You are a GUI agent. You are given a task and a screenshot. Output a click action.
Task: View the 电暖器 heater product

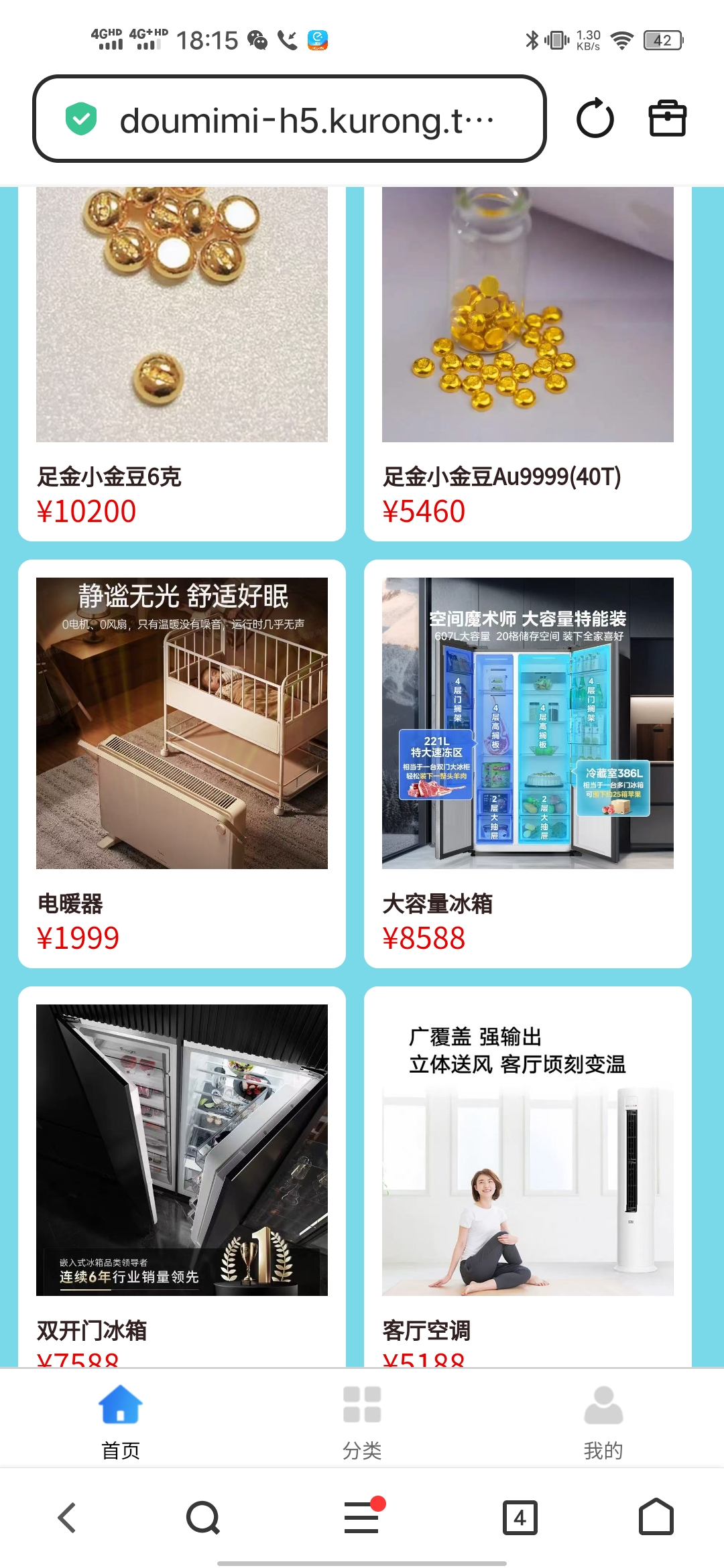[x=182, y=764]
